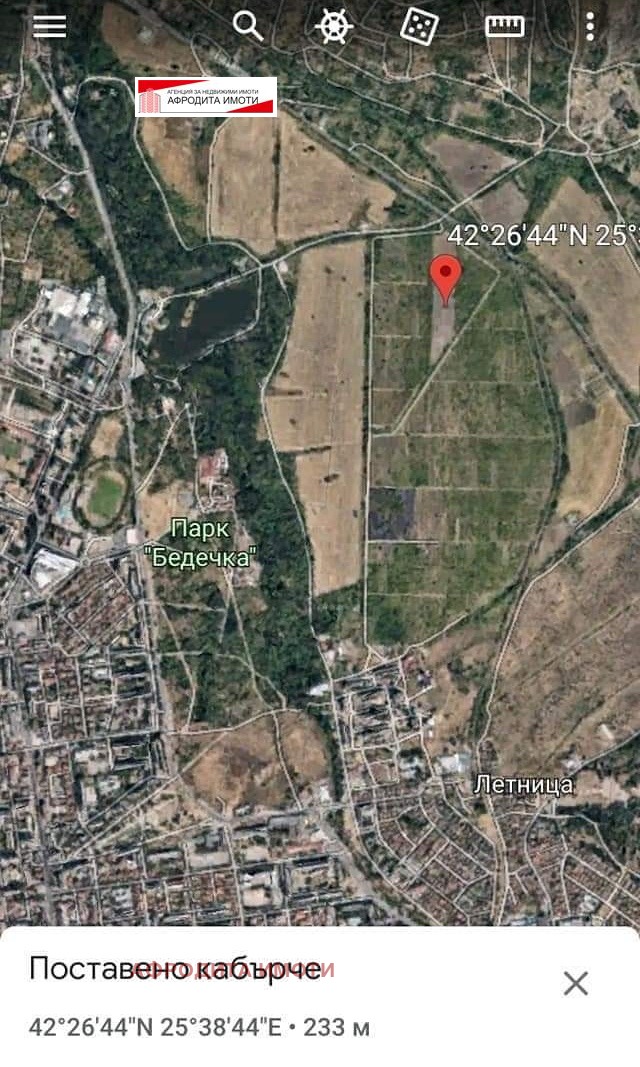The height and width of the screenshot is (1067, 640).
Task: Open the hamburger menu
Action: click(49, 26)
